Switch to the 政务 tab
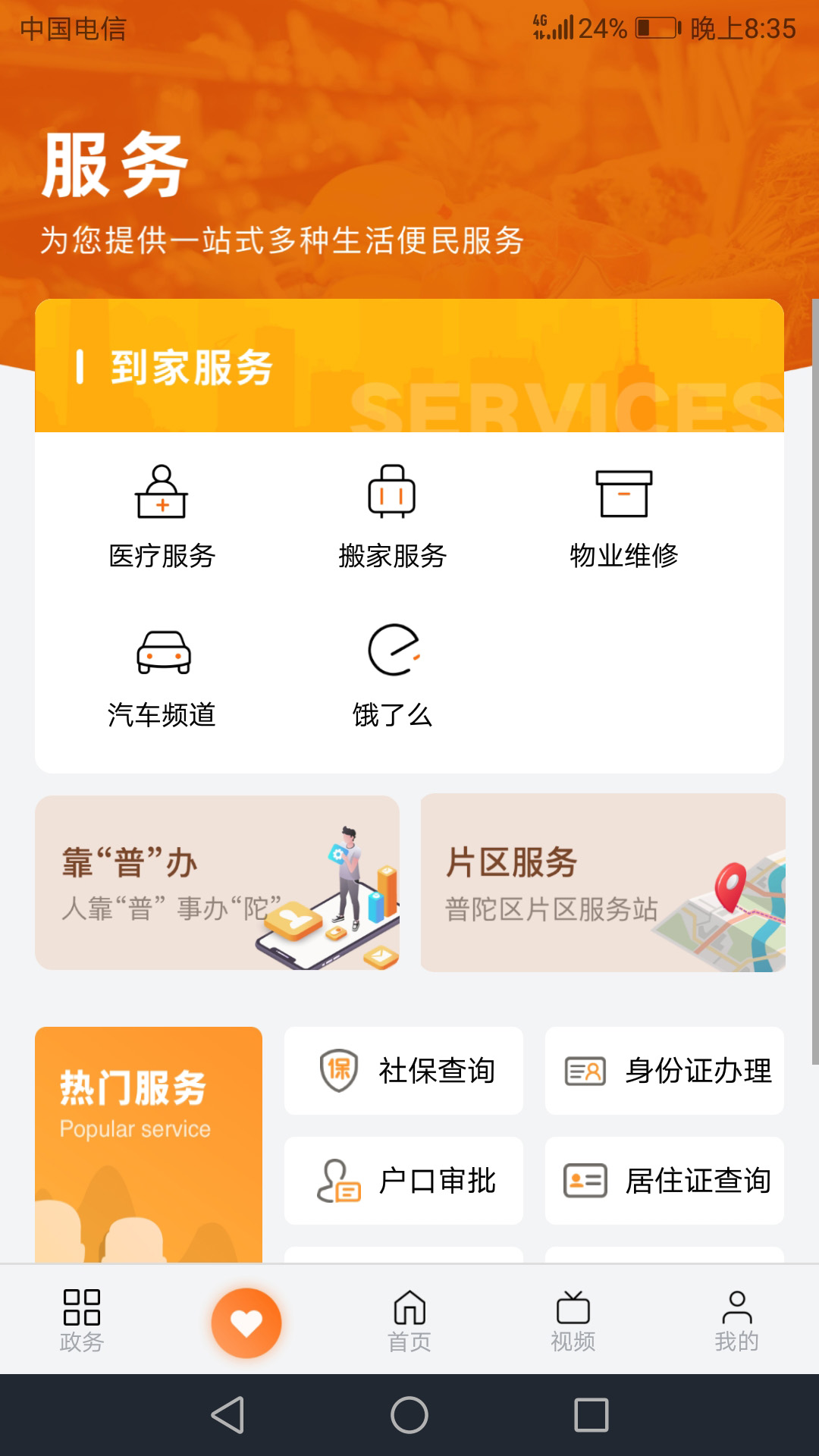Screen dimensions: 819x1456 82,1321
